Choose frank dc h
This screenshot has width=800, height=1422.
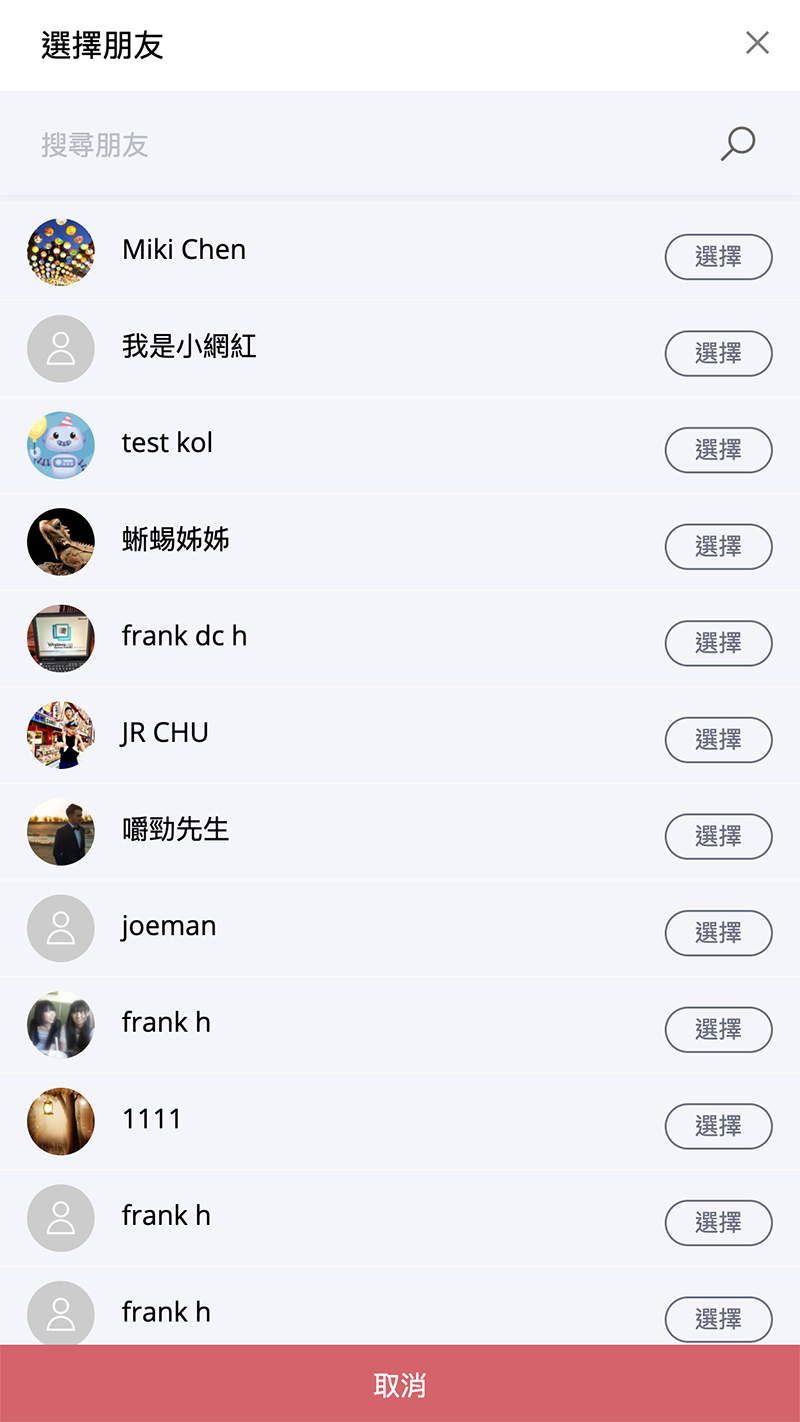point(718,643)
